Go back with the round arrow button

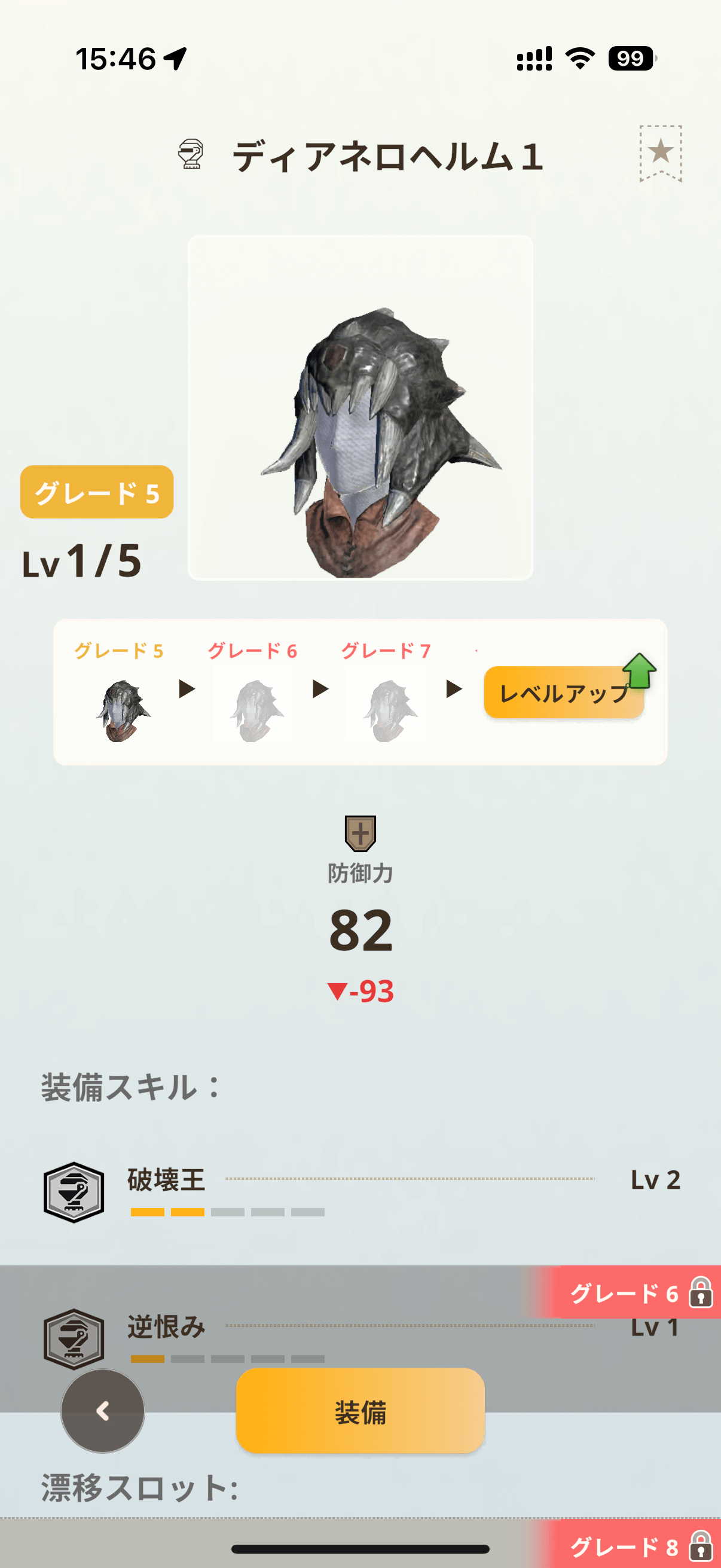[x=103, y=1411]
